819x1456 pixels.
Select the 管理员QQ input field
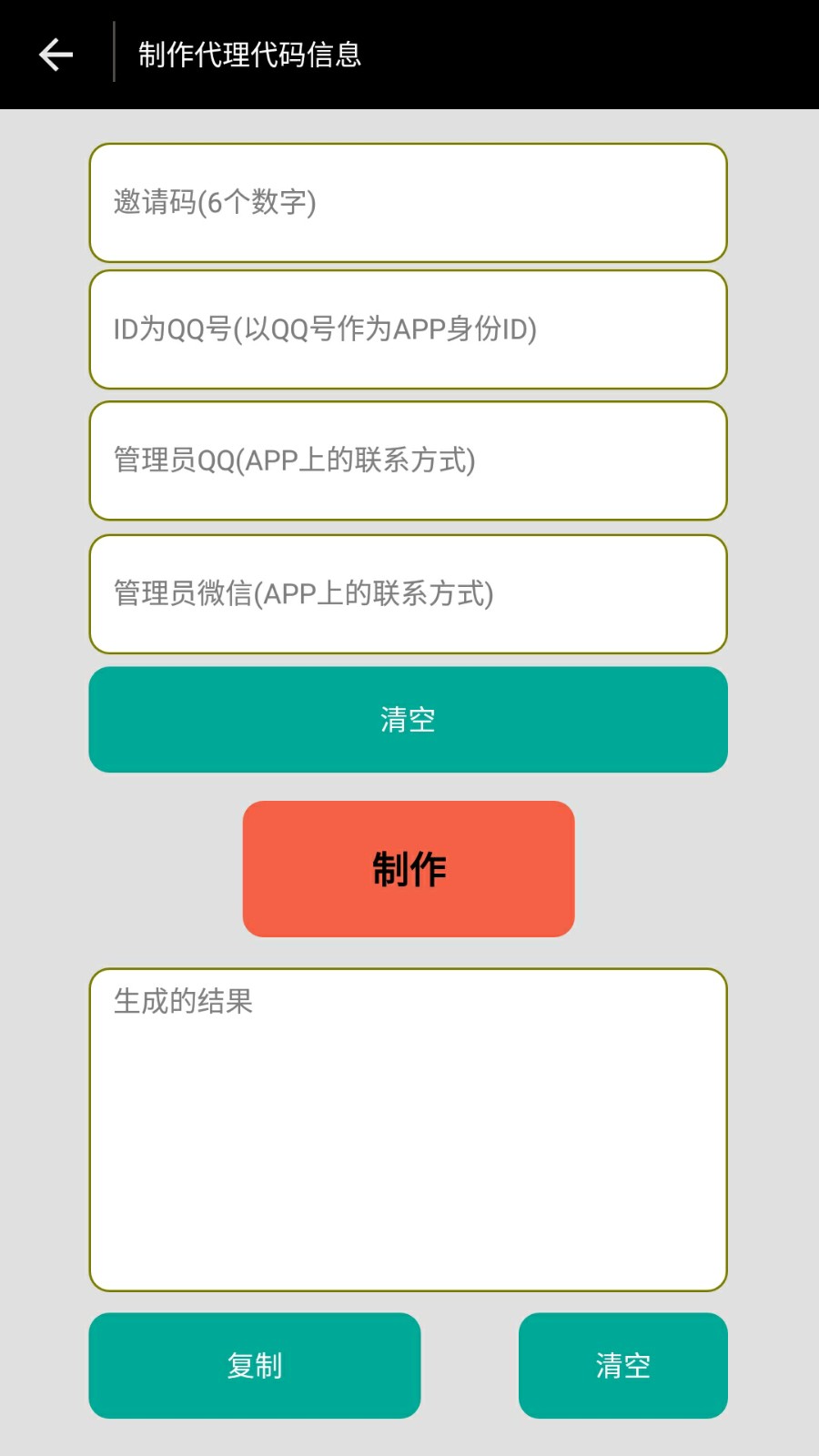pos(408,460)
